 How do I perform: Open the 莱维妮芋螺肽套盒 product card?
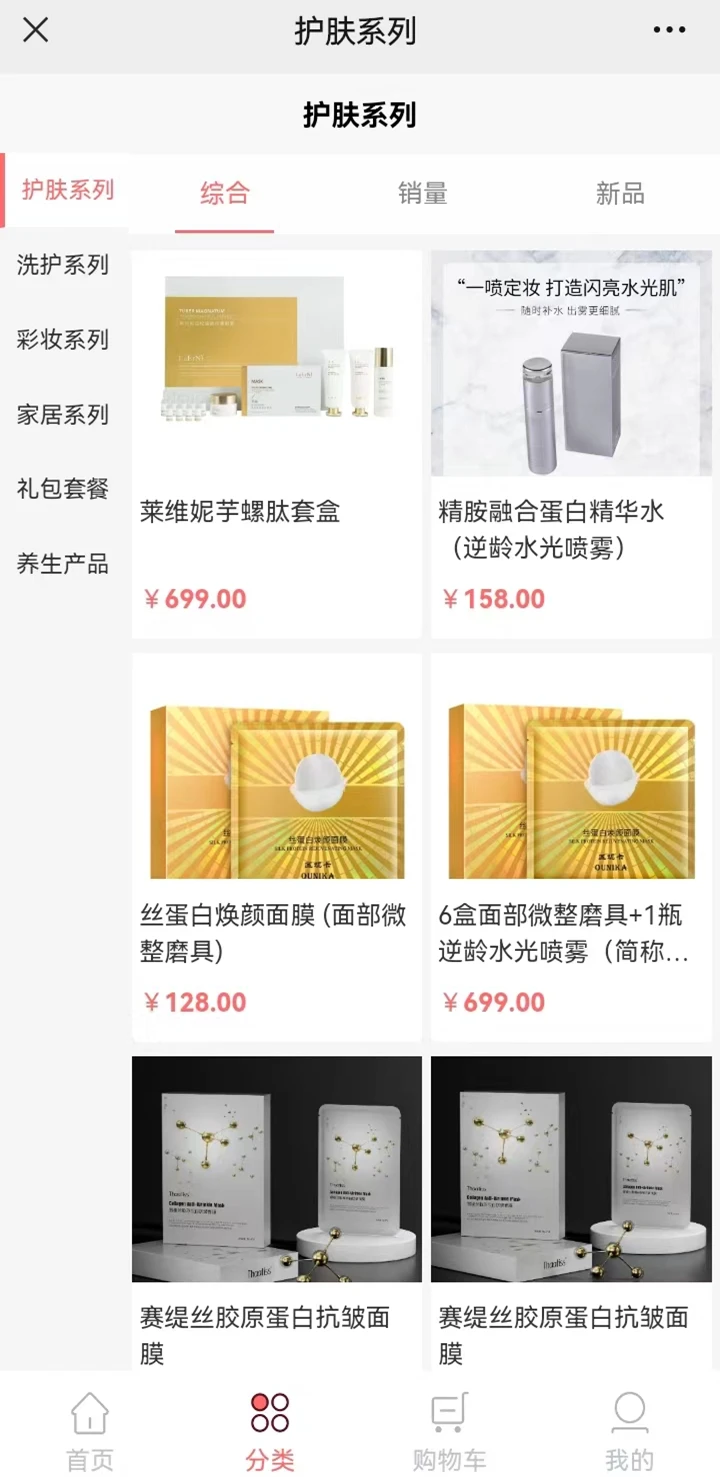point(277,443)
